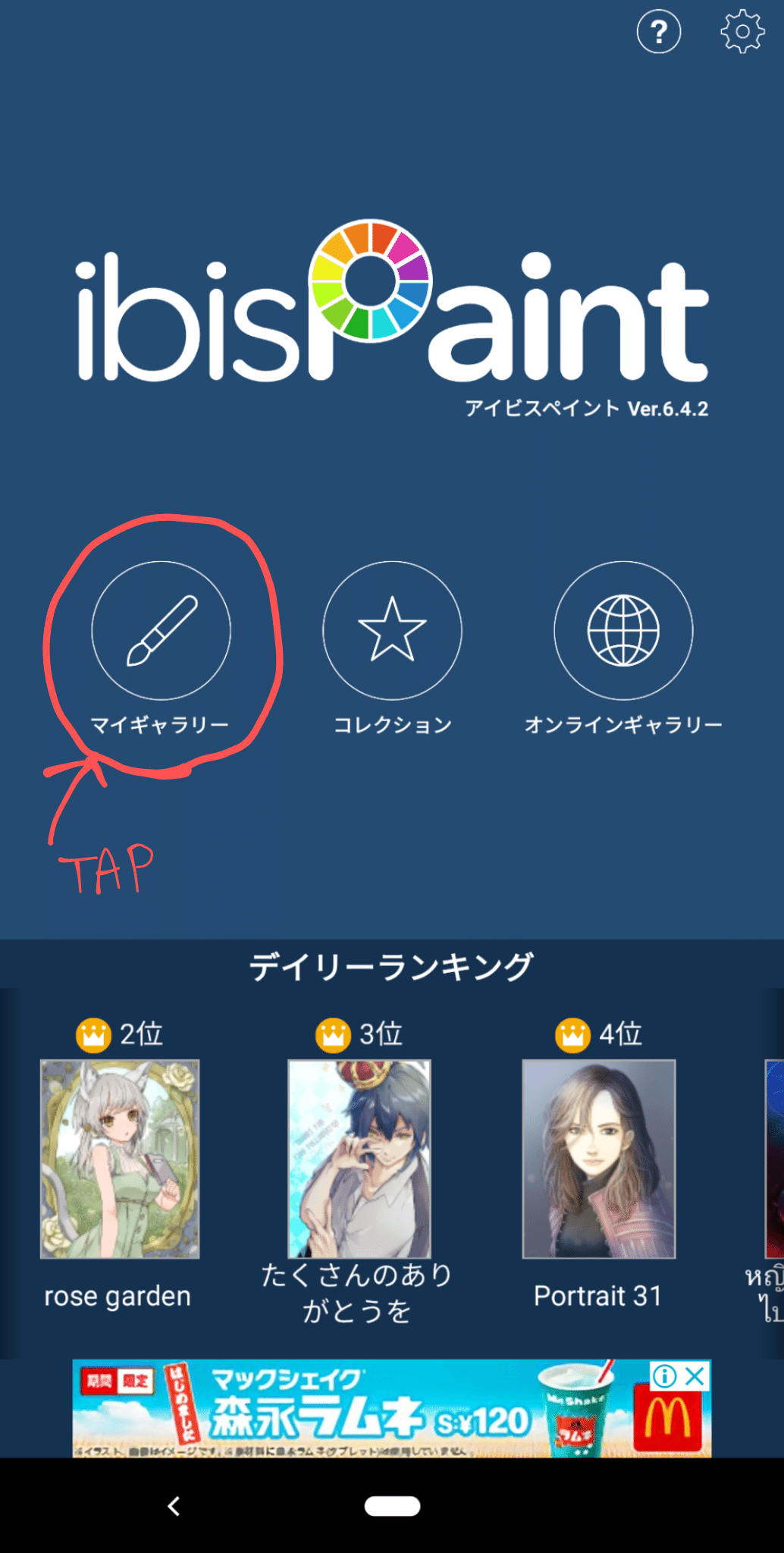Image resolution: width=784 pixels, height=1553 pixels.
Task: Open the 3位 ranked artwork thumbnail
Action: pos(359,1159)
